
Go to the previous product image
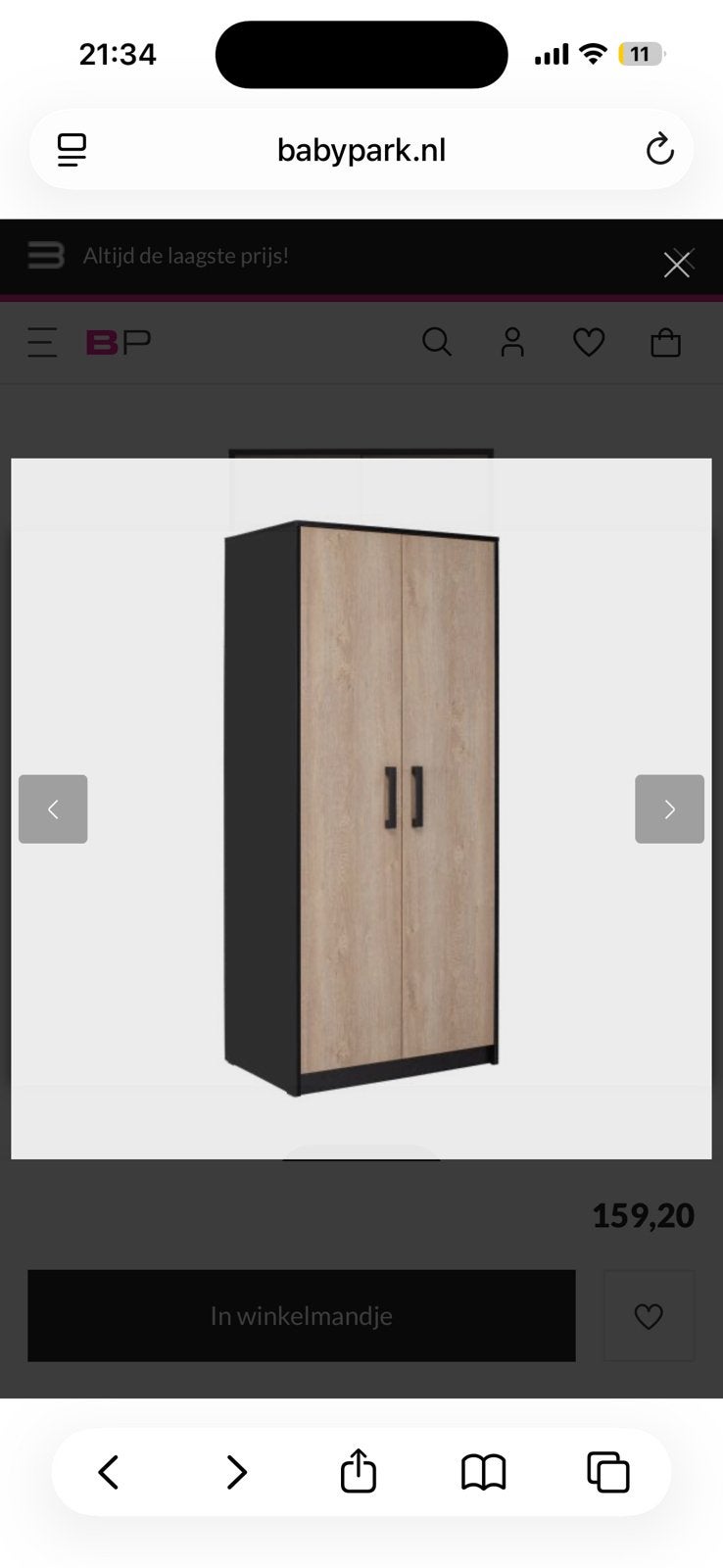[x=53, y=809]
